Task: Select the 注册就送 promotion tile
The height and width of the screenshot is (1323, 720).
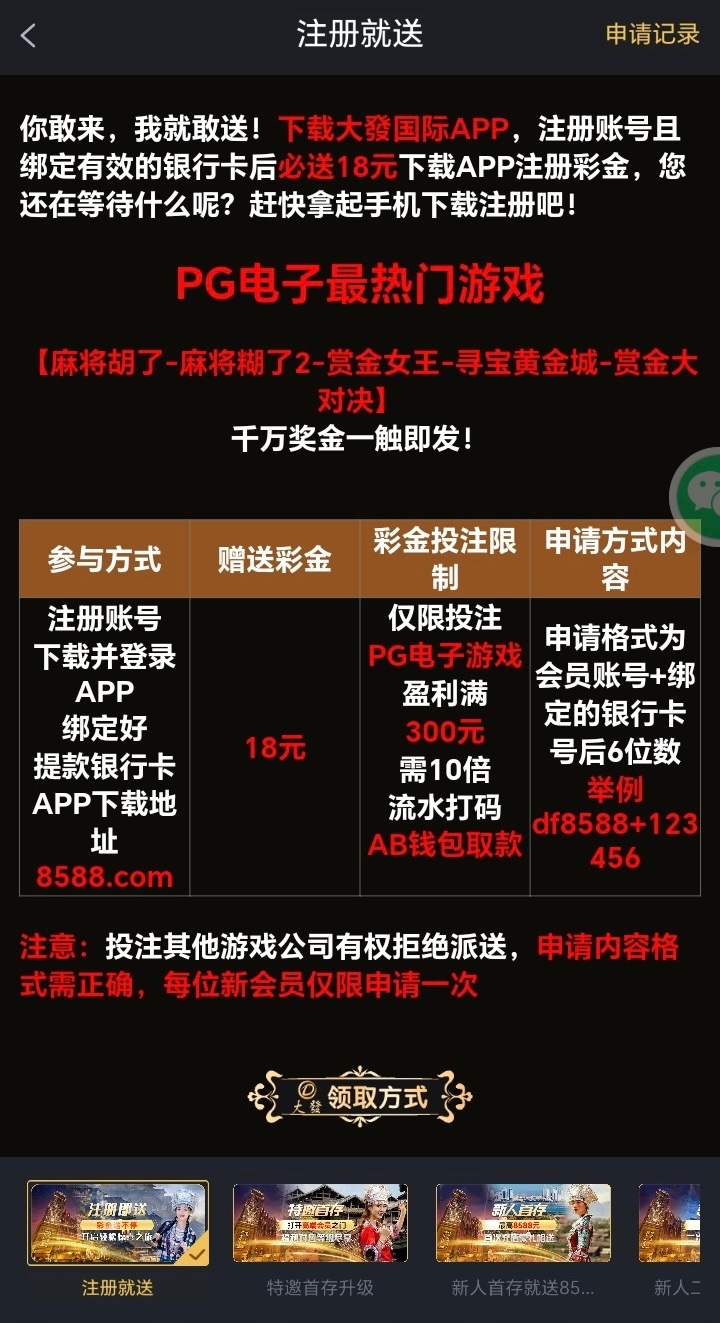Action: tap(118, 1224)
